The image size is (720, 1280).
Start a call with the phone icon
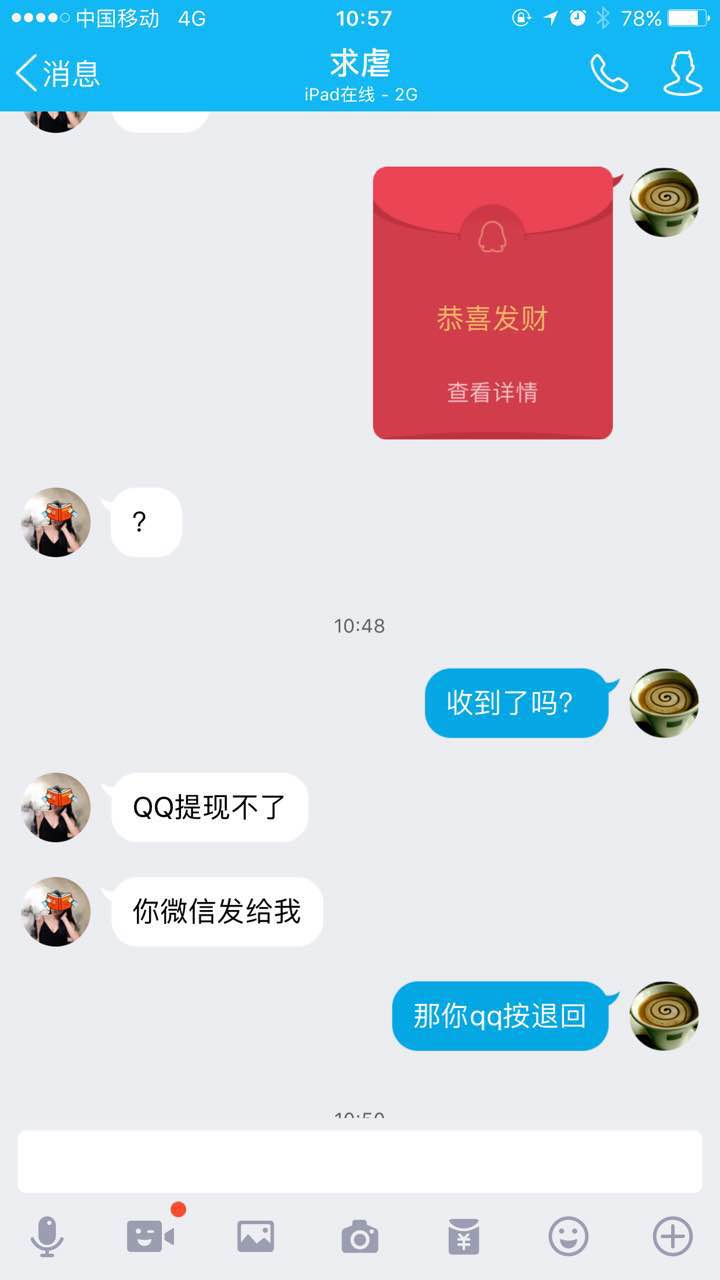coord(610,73)
